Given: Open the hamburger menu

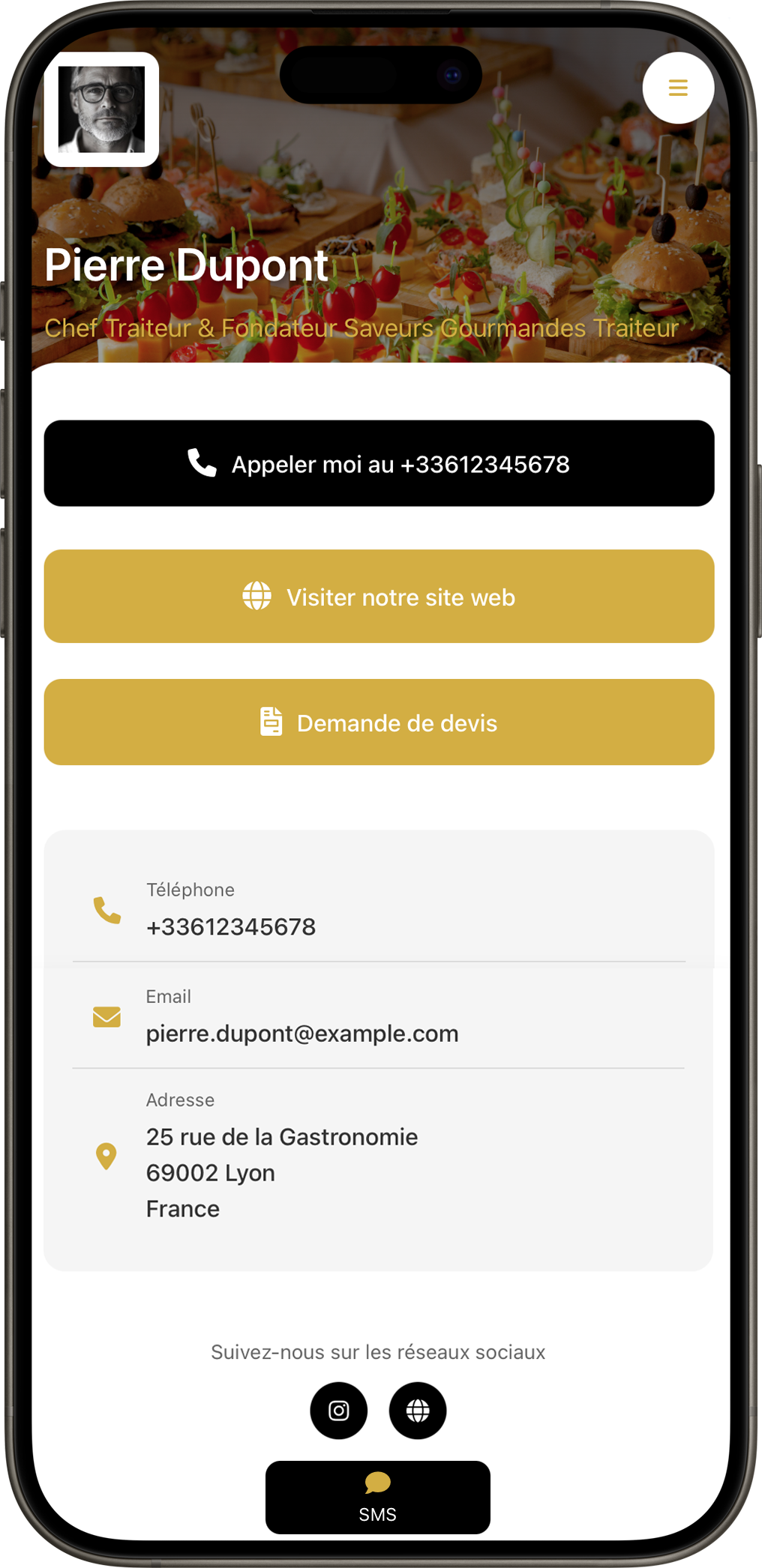Looking at the screenshot, I should click(678, 88).
